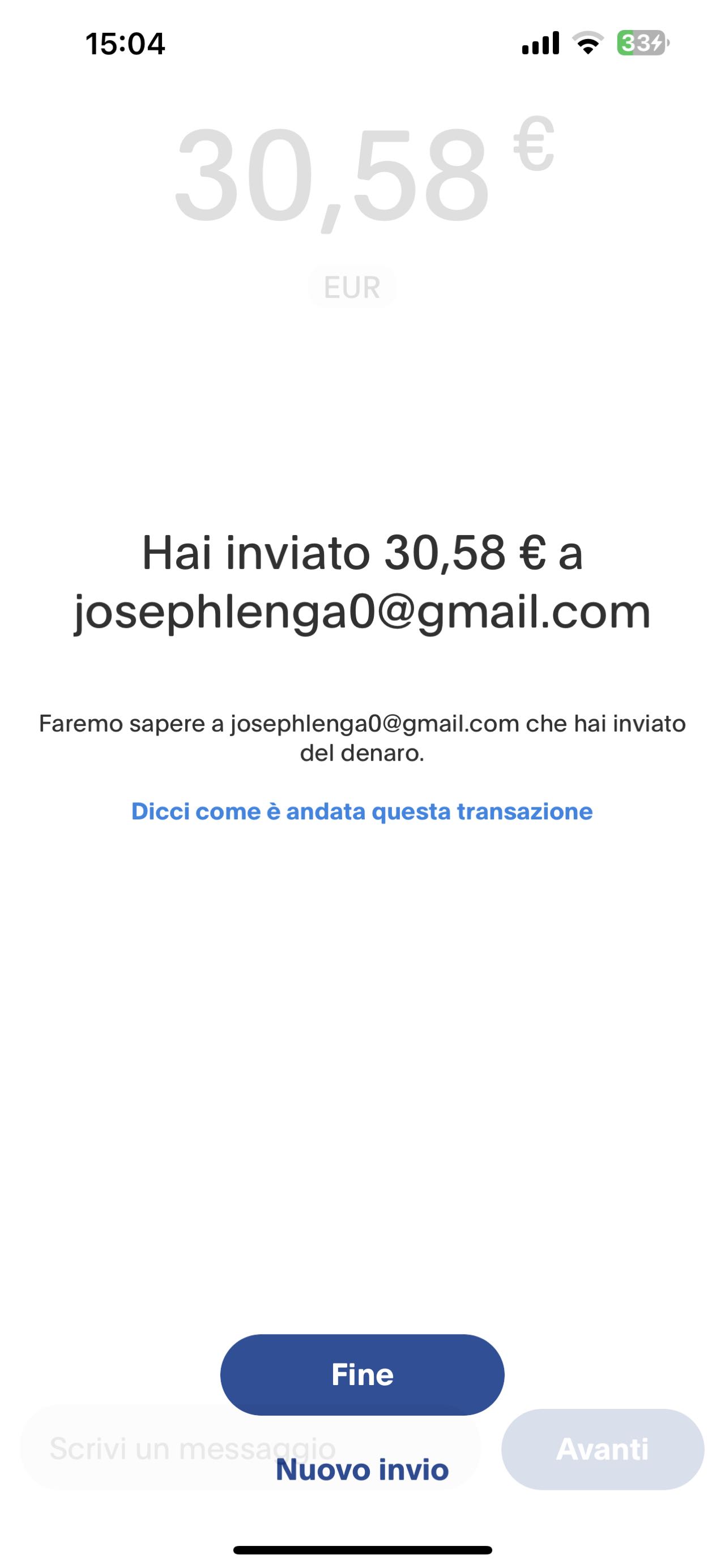Viewport: 725px width, 1568px height.
Task: Open 'Dicci come è andata questa transazione' link
Action: 362,811
